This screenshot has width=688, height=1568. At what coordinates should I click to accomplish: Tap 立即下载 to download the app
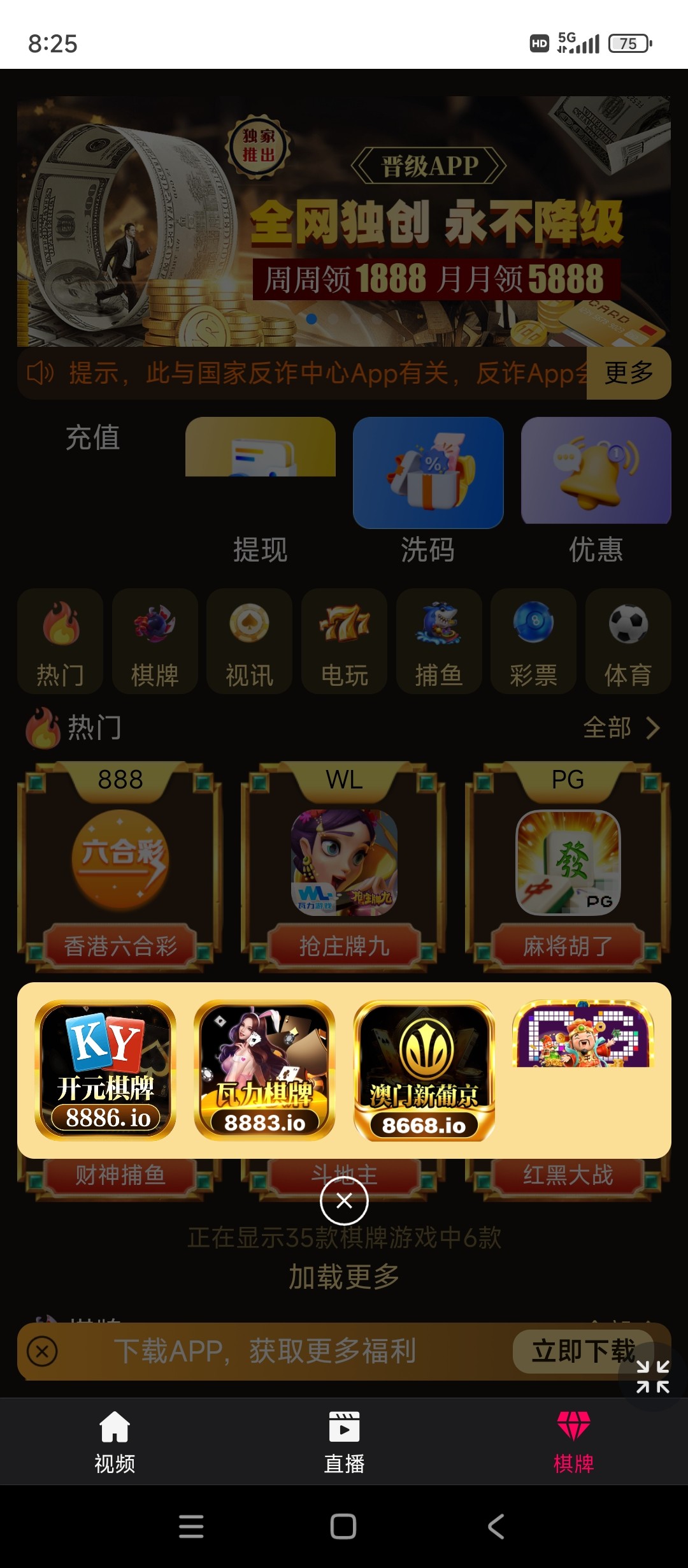coord(583,1351)
